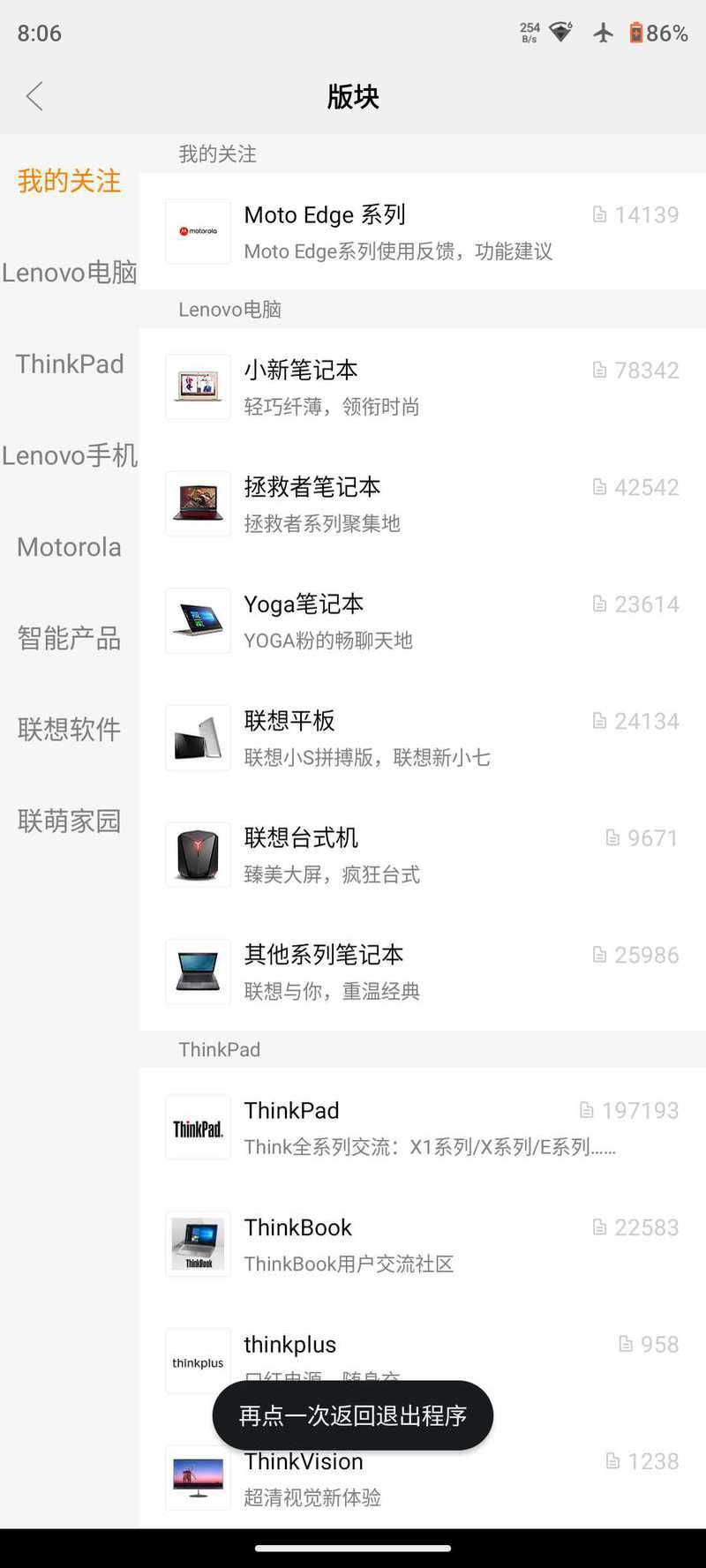Image resolution: width=706 pixels, height=1568 pixels.
Task: Go back using the top-left arrow
Action: click(34, 96)
